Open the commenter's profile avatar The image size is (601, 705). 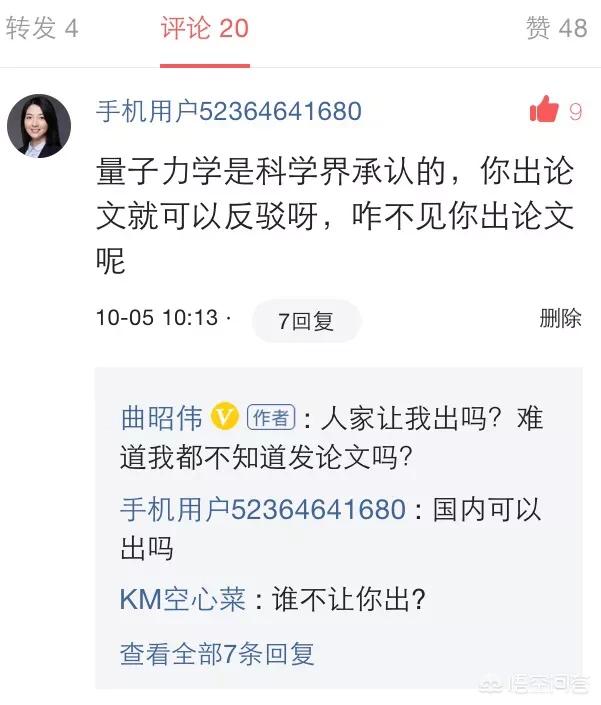click(39, 126)
